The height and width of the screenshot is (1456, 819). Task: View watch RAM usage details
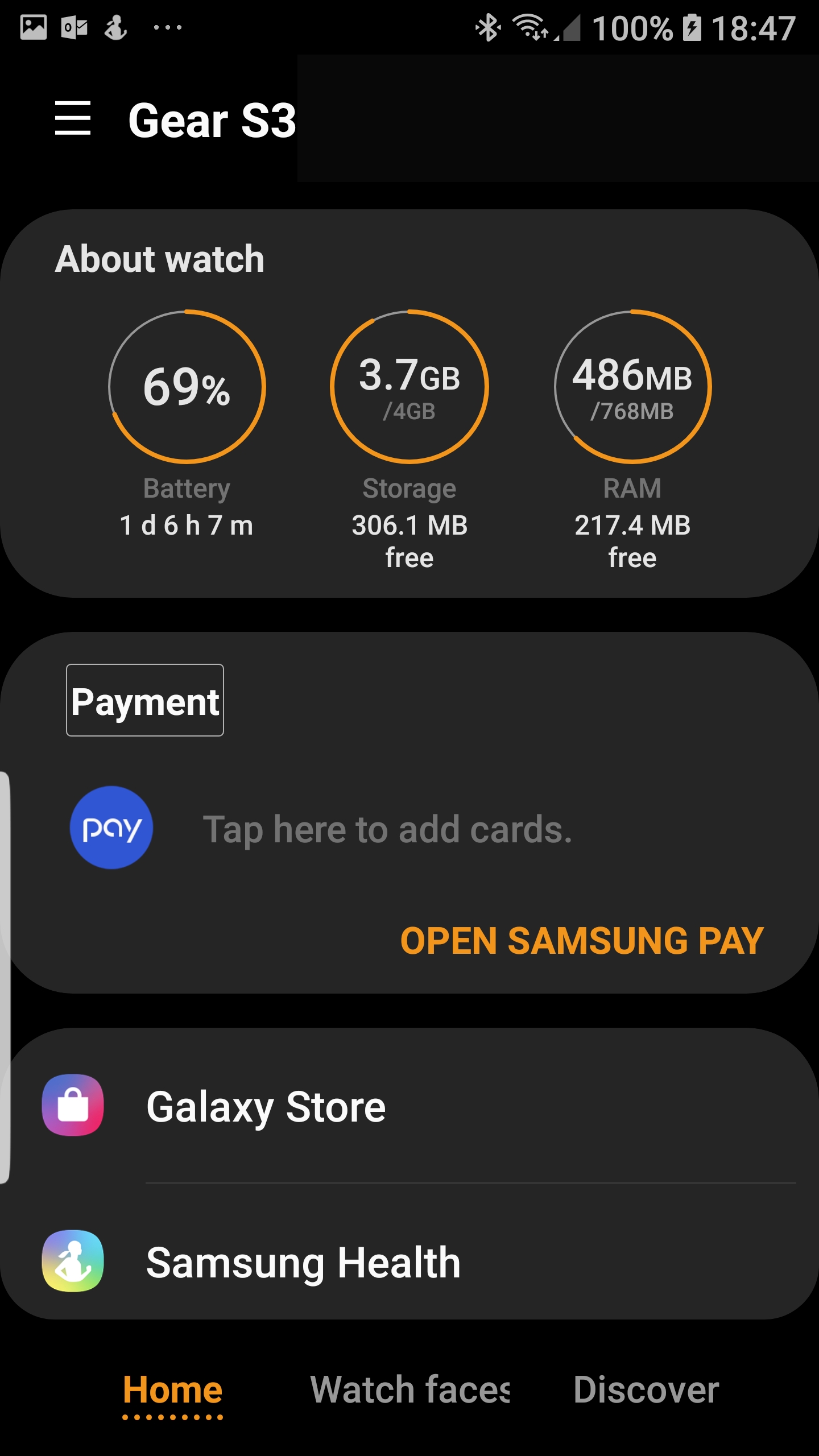632,387
